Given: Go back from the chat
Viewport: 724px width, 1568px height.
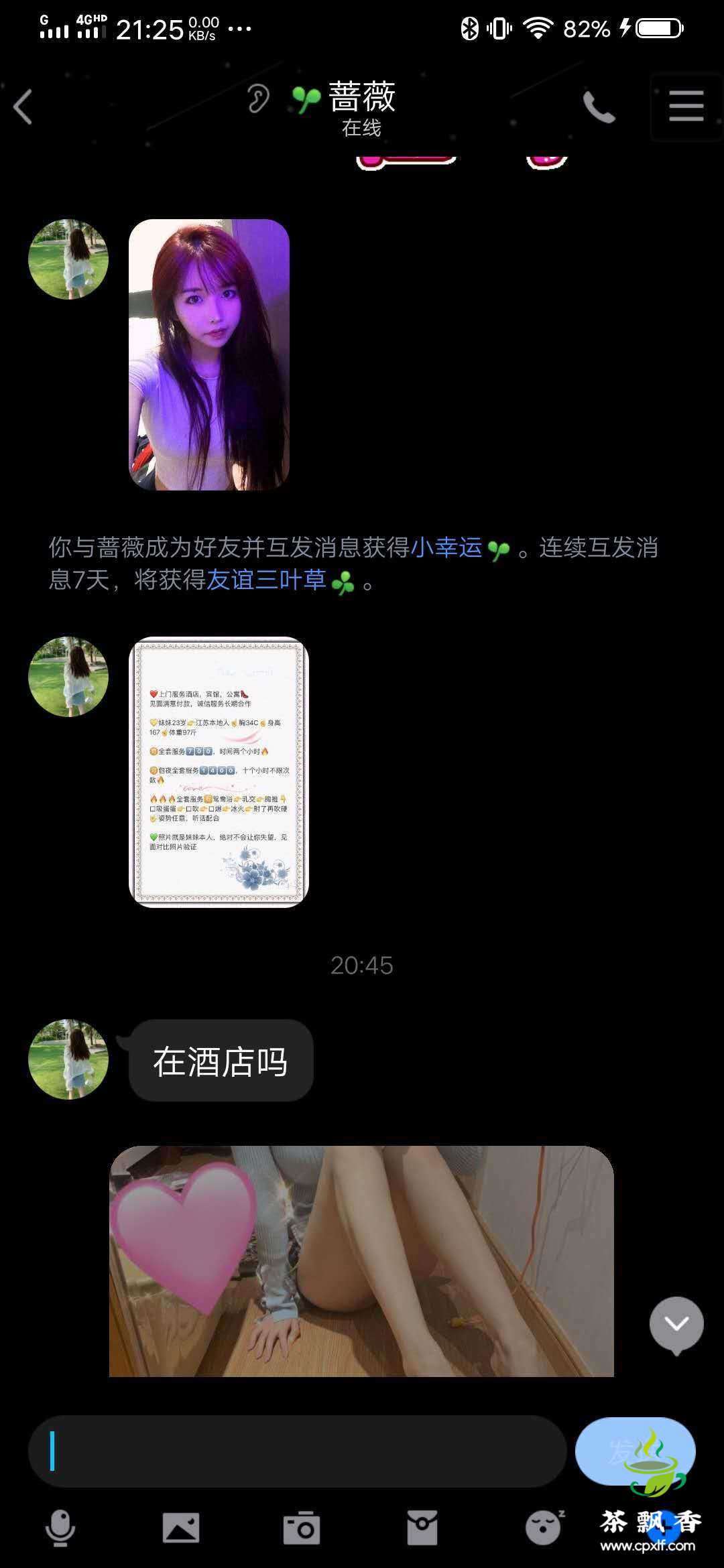Looking at the screenshot, I should [23, 107].
